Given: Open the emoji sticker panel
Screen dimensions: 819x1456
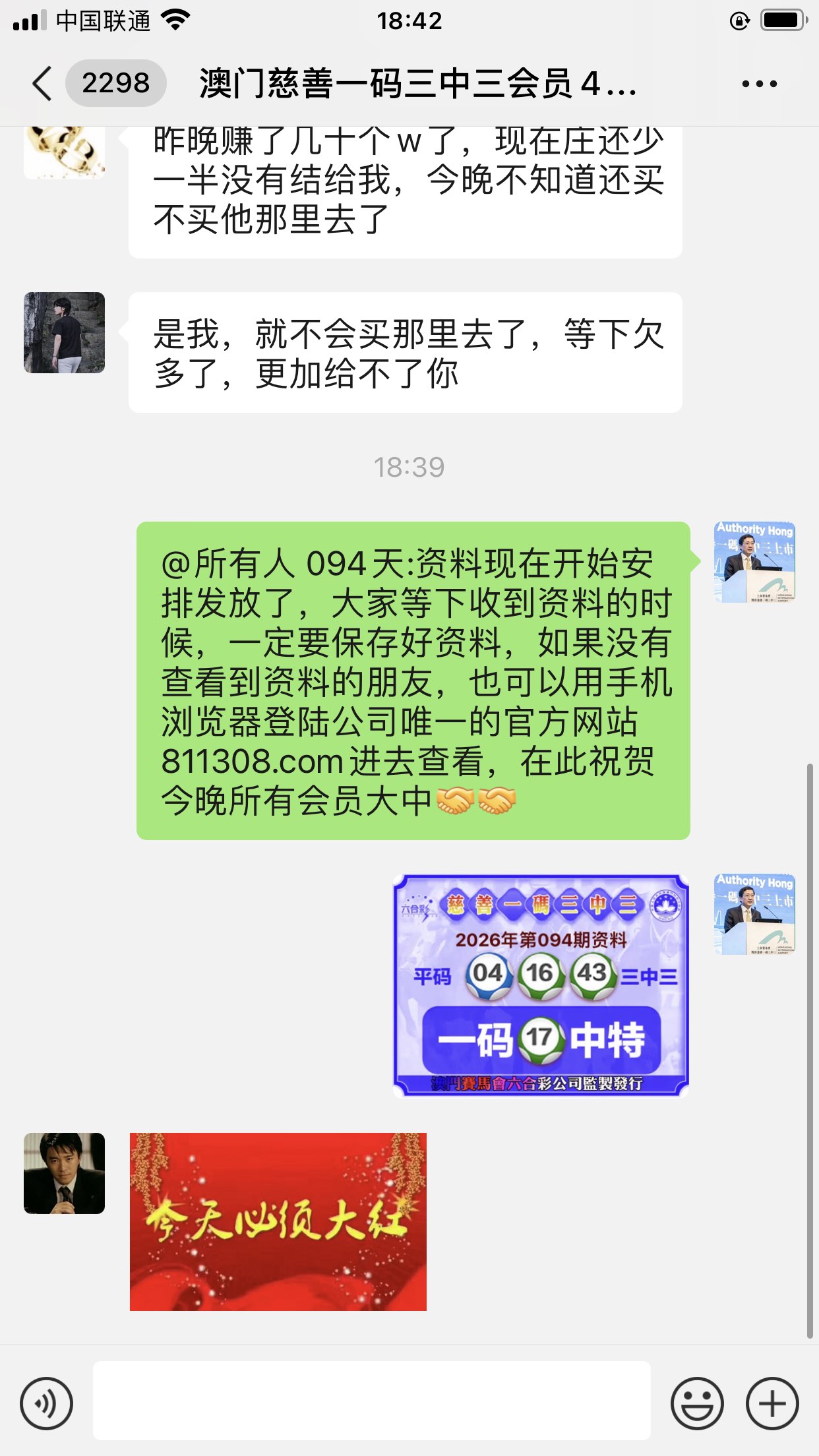Looking at the screenshot, I should 696,1403.
